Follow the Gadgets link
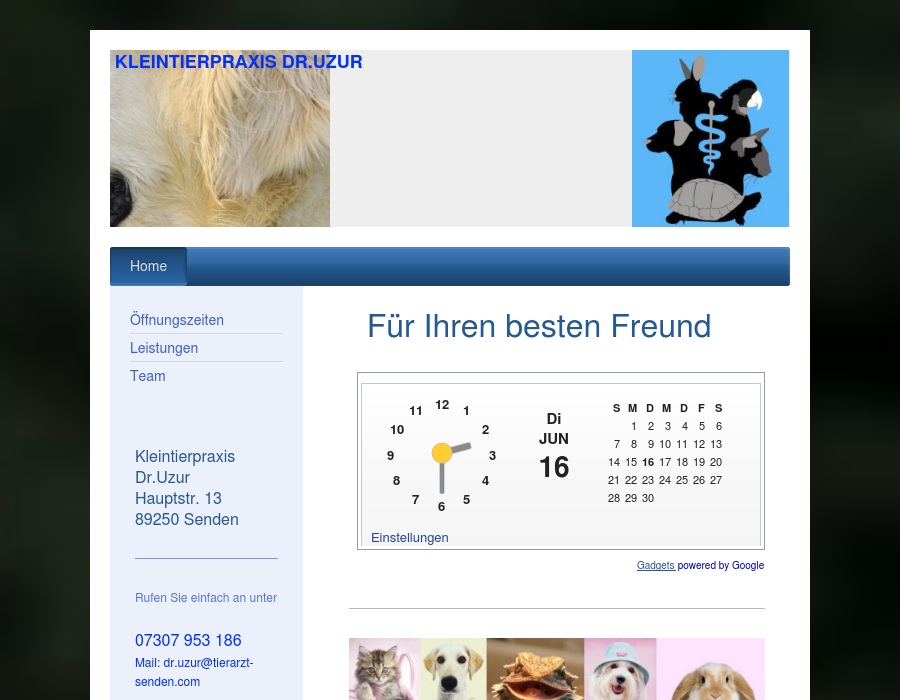900x700 pixels. pyautogui.click(x=655, y=565)
